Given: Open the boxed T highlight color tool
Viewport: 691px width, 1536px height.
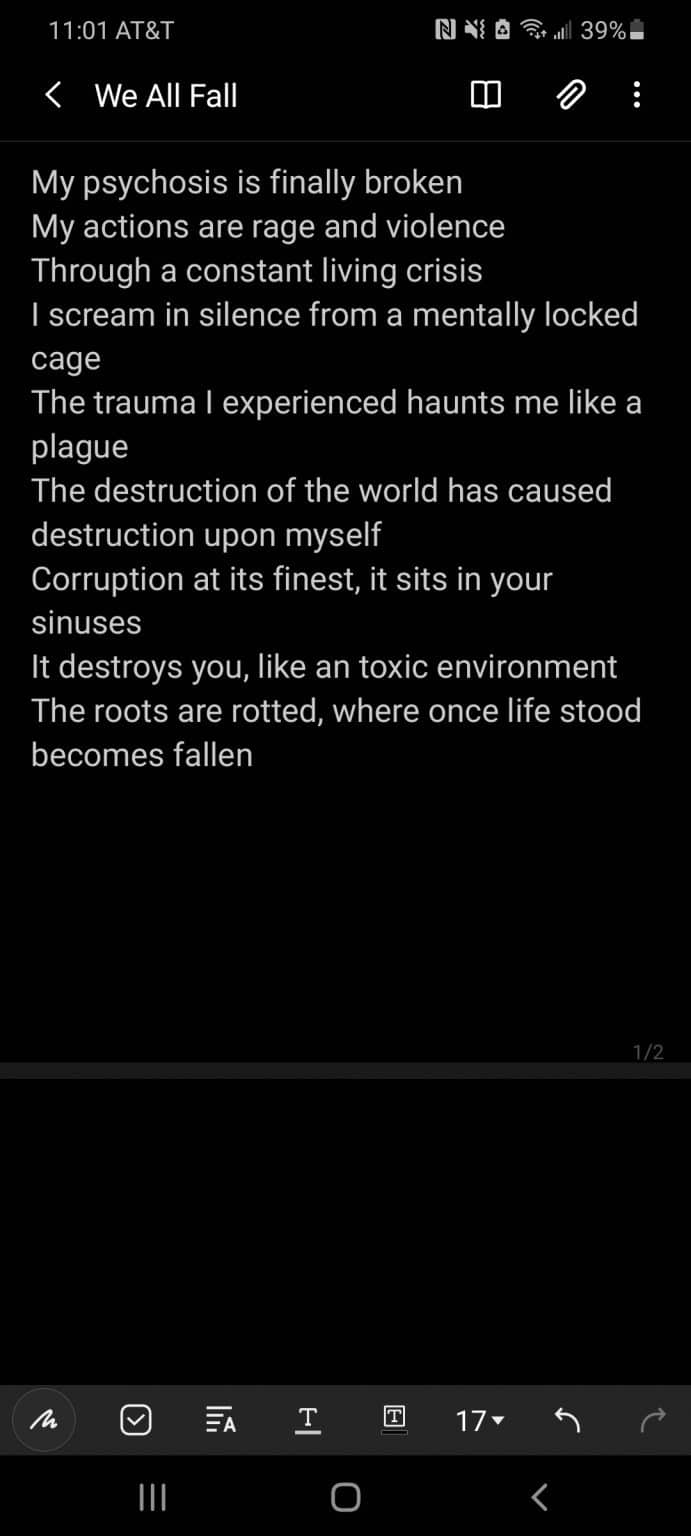Looking at the screenshot, I should coord(395,1419).
